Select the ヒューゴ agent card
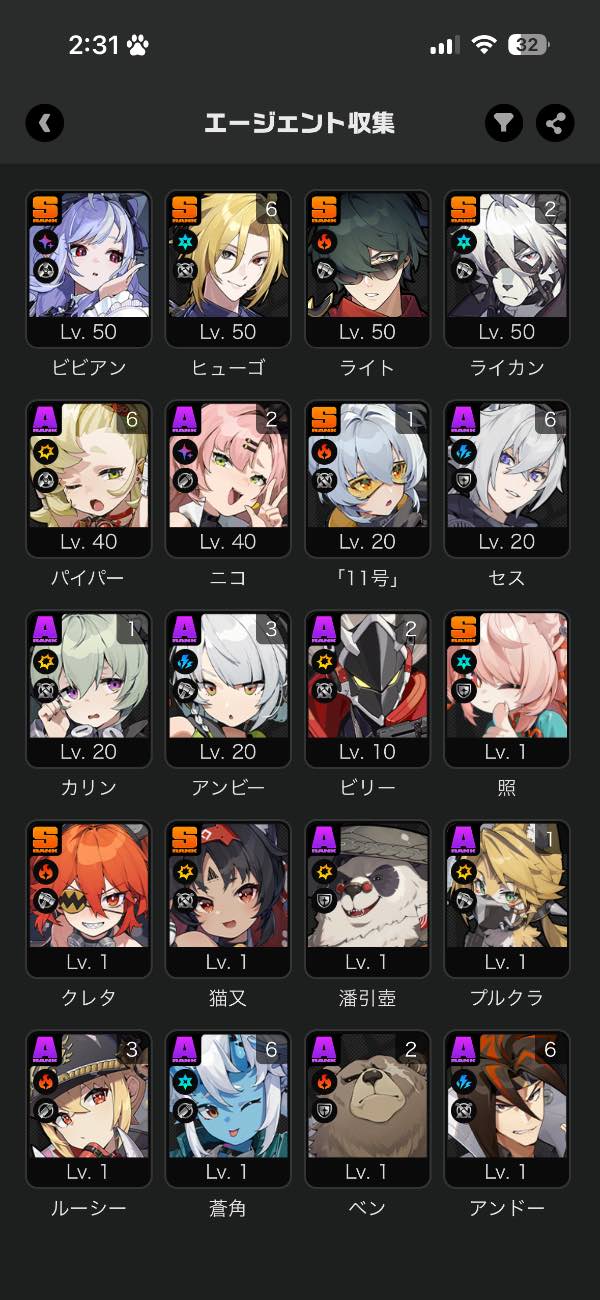The image size is (600, 1300). 228,268
